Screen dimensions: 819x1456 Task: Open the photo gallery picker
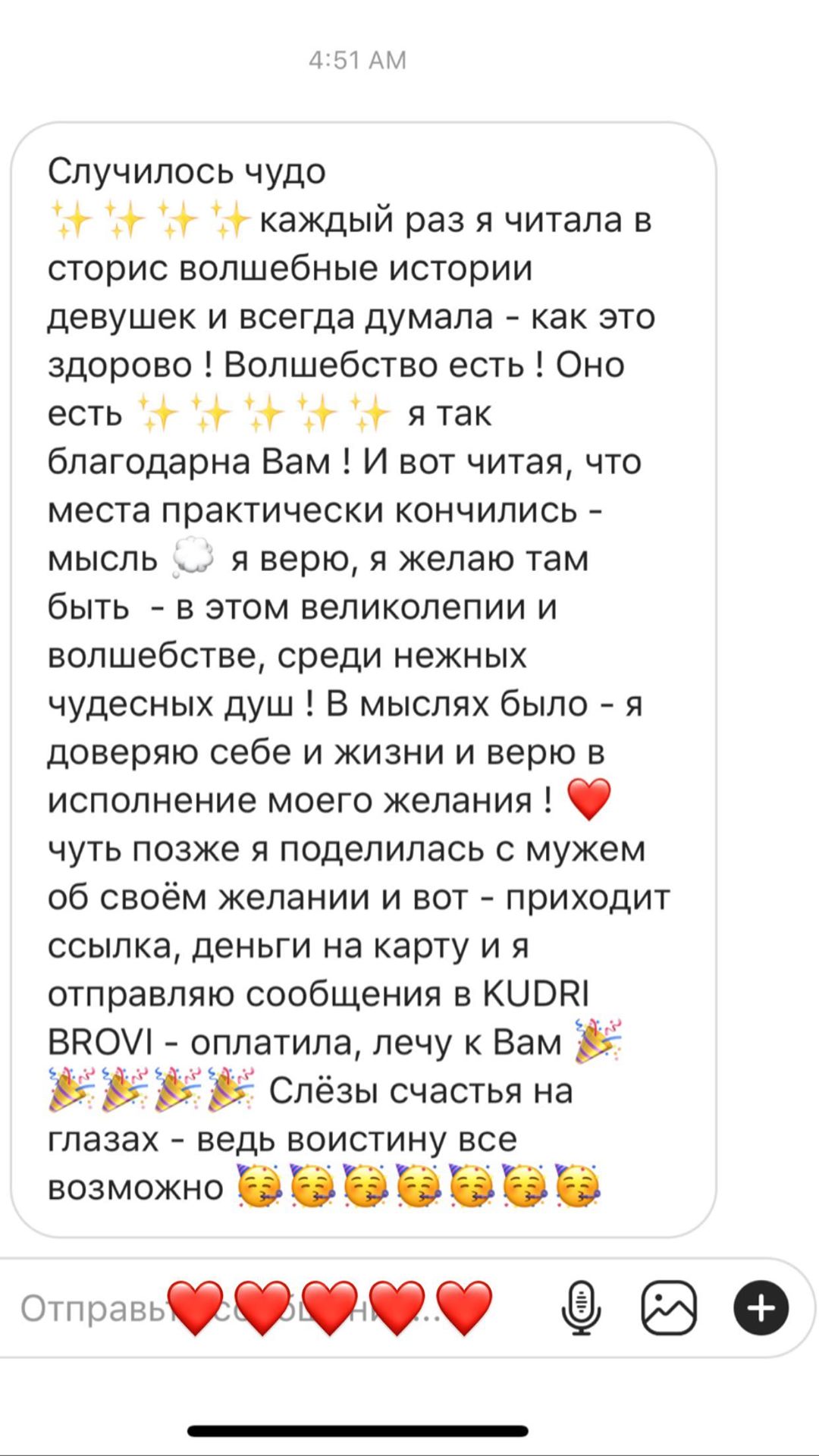[x=669, y=1308]
